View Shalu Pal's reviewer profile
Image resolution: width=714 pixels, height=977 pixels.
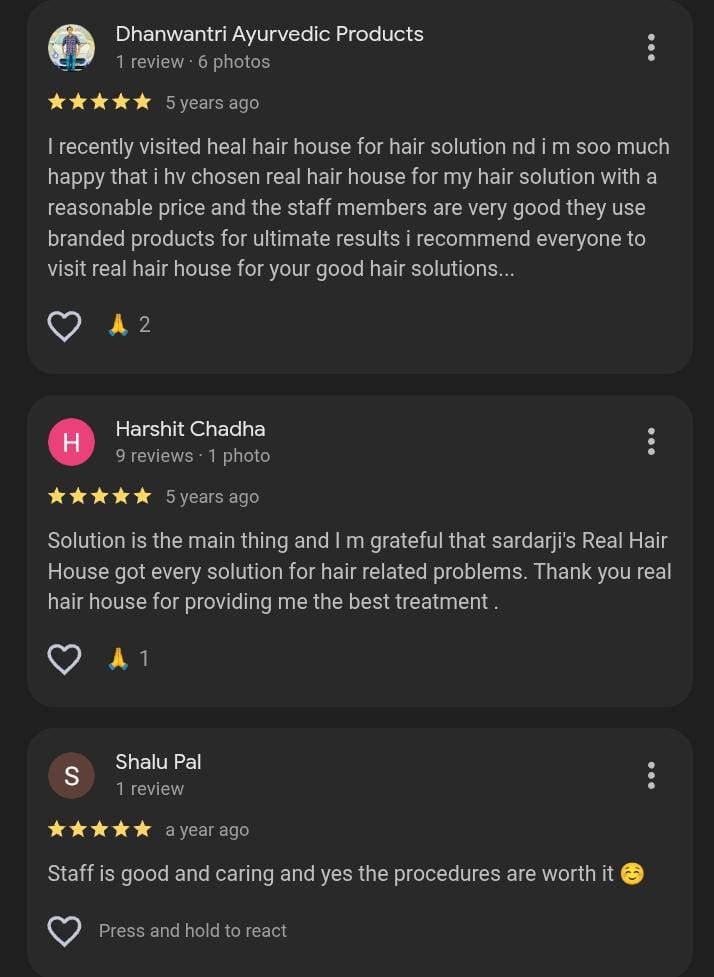pos(72,775)
